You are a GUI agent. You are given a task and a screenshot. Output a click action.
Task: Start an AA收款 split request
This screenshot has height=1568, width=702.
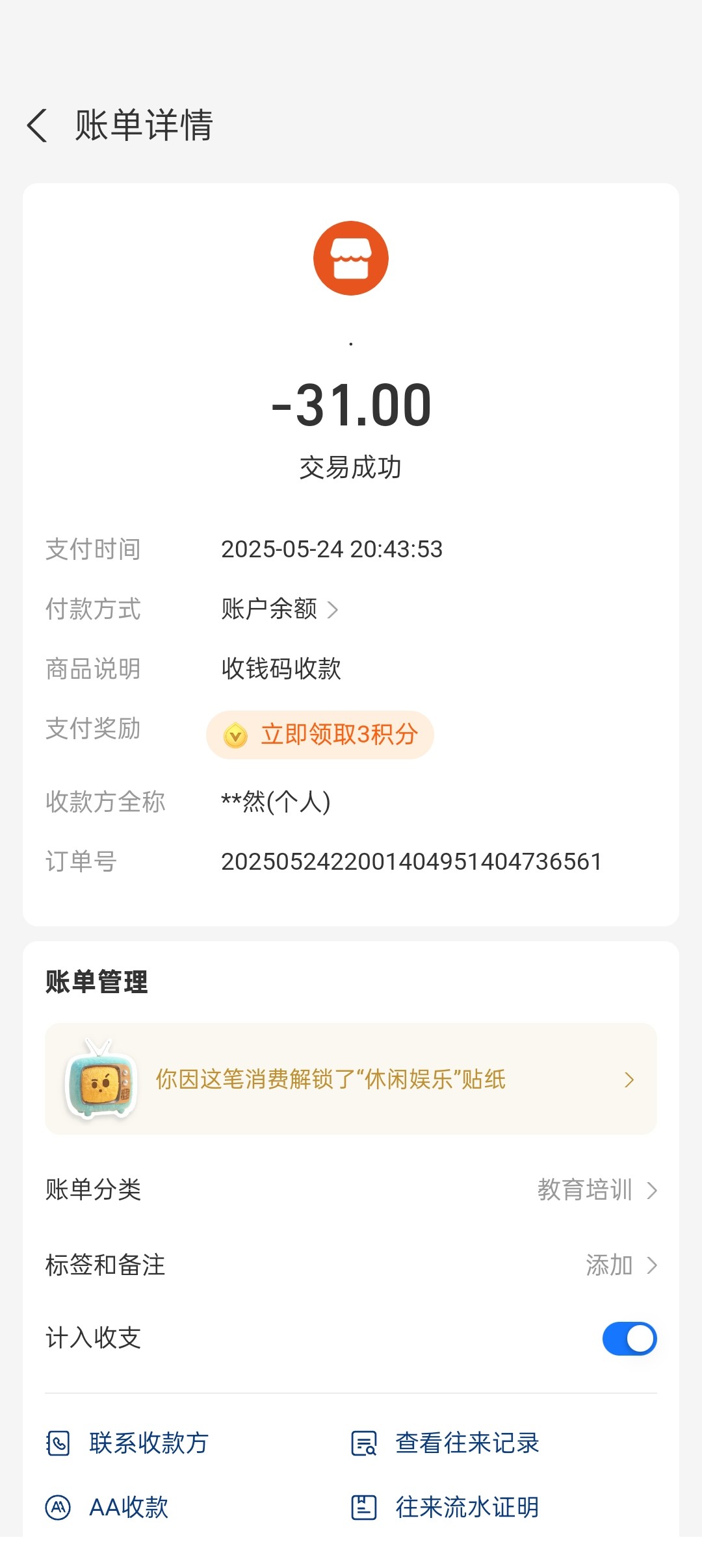[x=107, y=1507]
